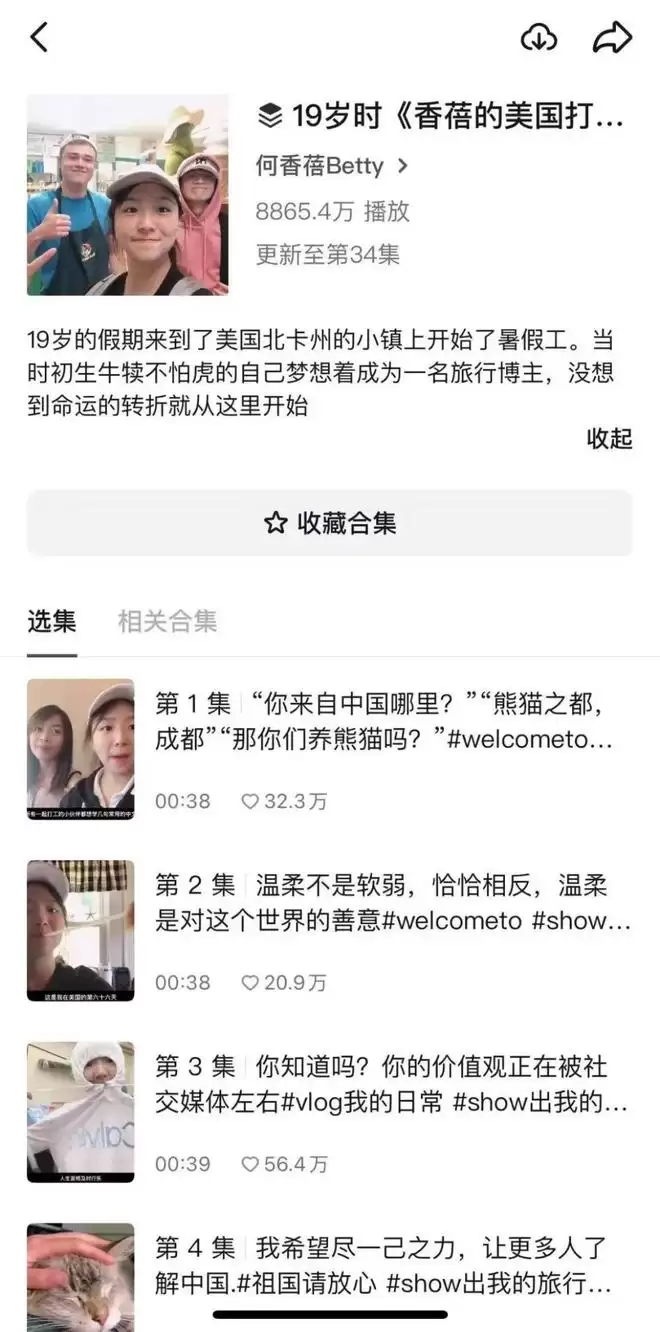
Task: Tap the download icon in the header
Action: (539, 38)
